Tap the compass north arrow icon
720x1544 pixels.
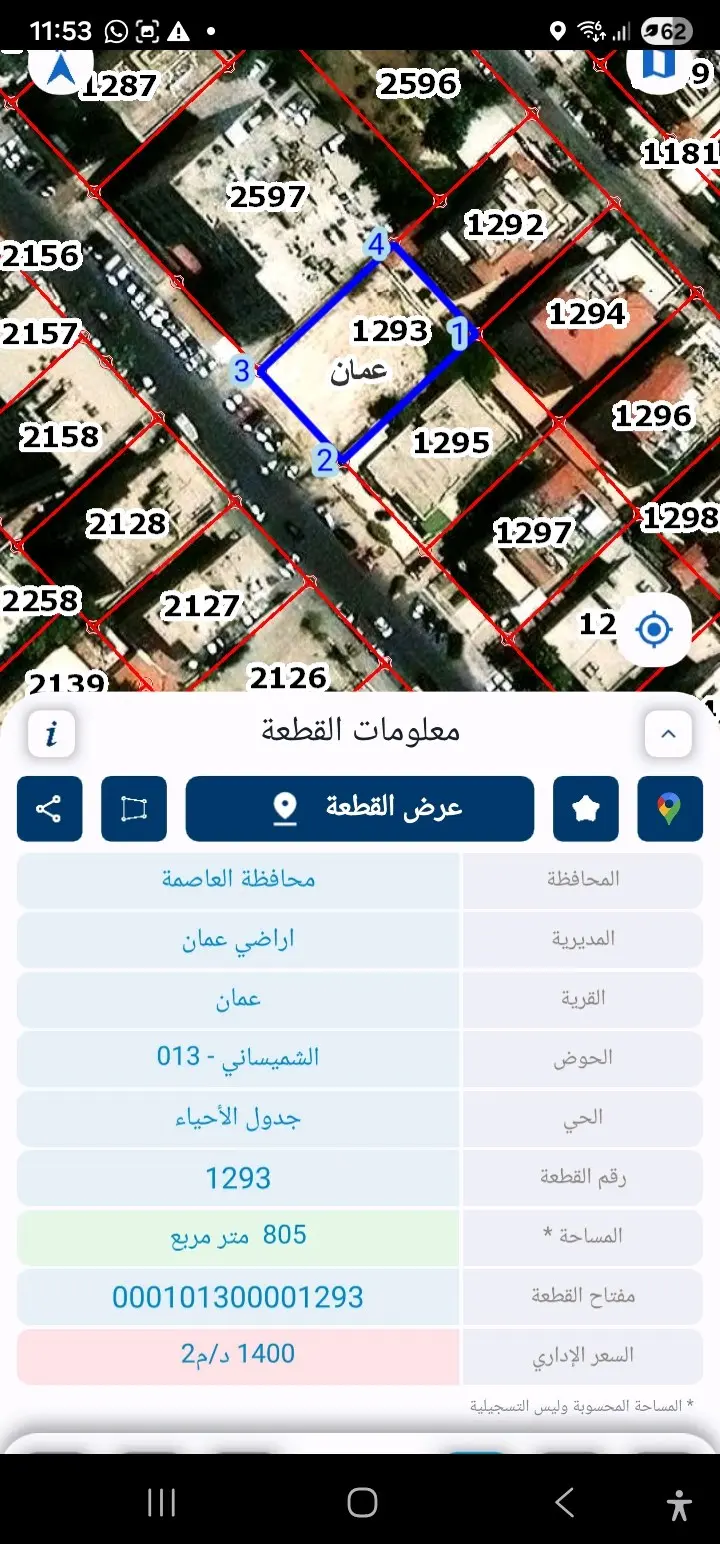[61, 68]
